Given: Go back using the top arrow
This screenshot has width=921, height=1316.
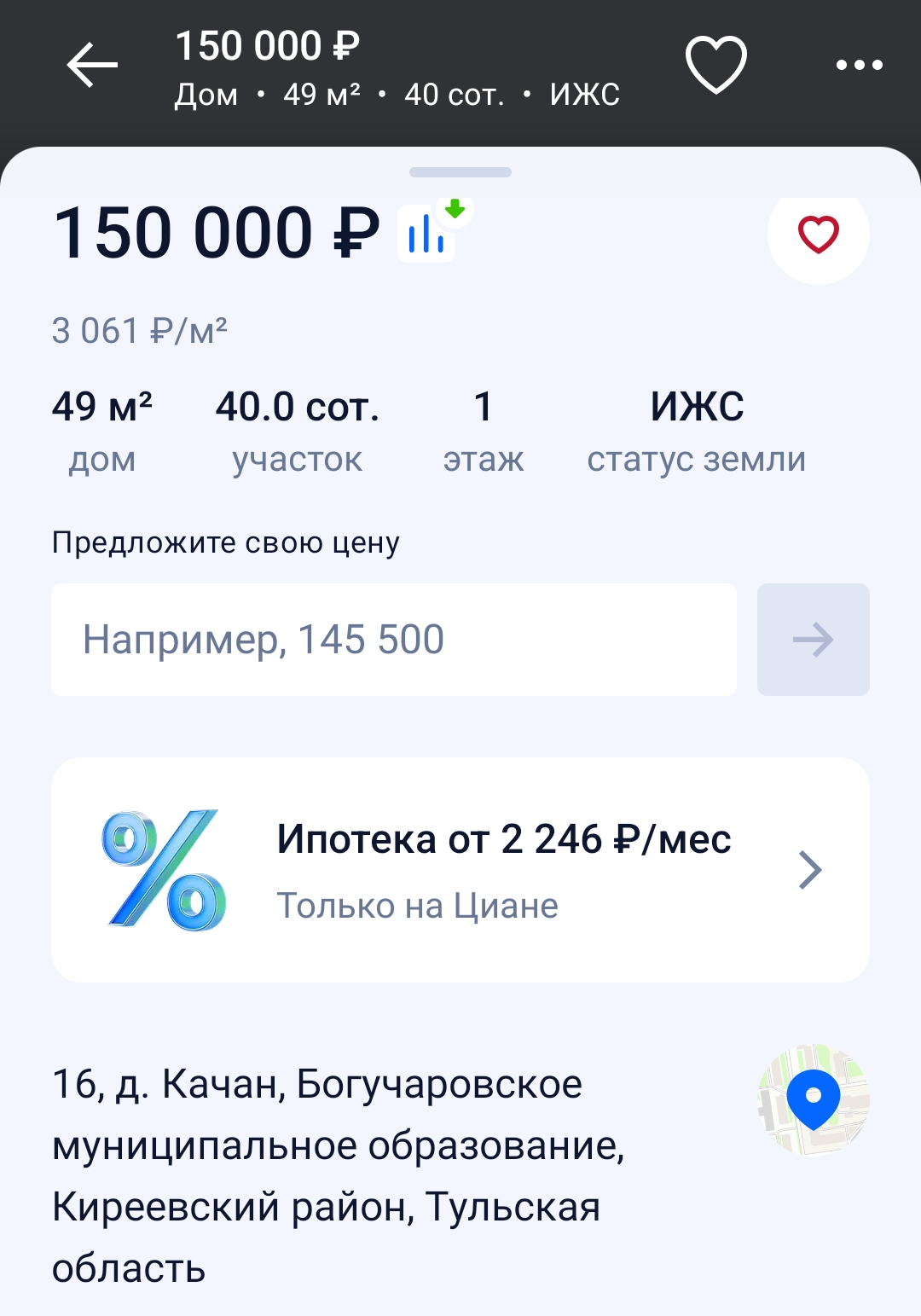Looking at the screenshot, I should click(92, 66).
